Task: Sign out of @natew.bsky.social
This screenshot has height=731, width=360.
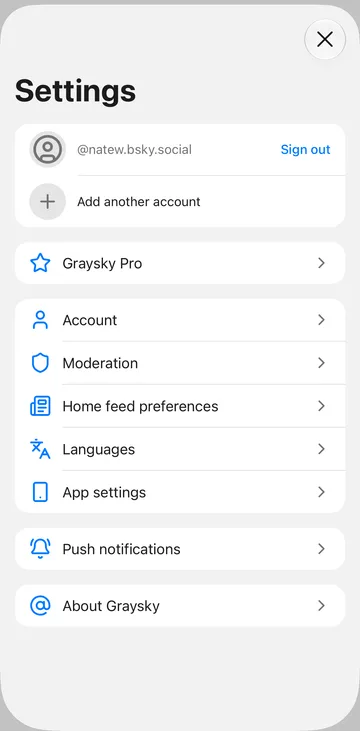Action: point(305,150)
